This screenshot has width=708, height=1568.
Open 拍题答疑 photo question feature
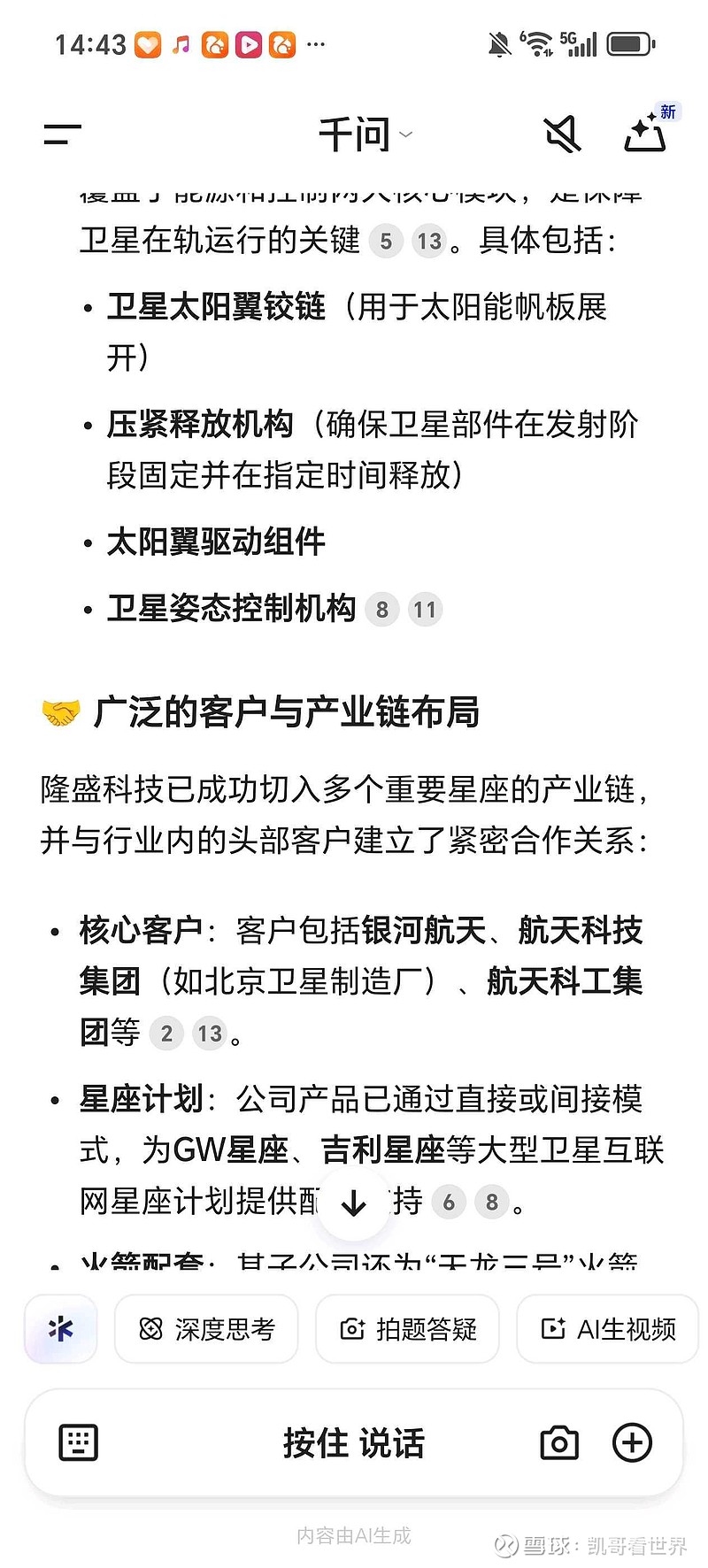click(407, 1328)
